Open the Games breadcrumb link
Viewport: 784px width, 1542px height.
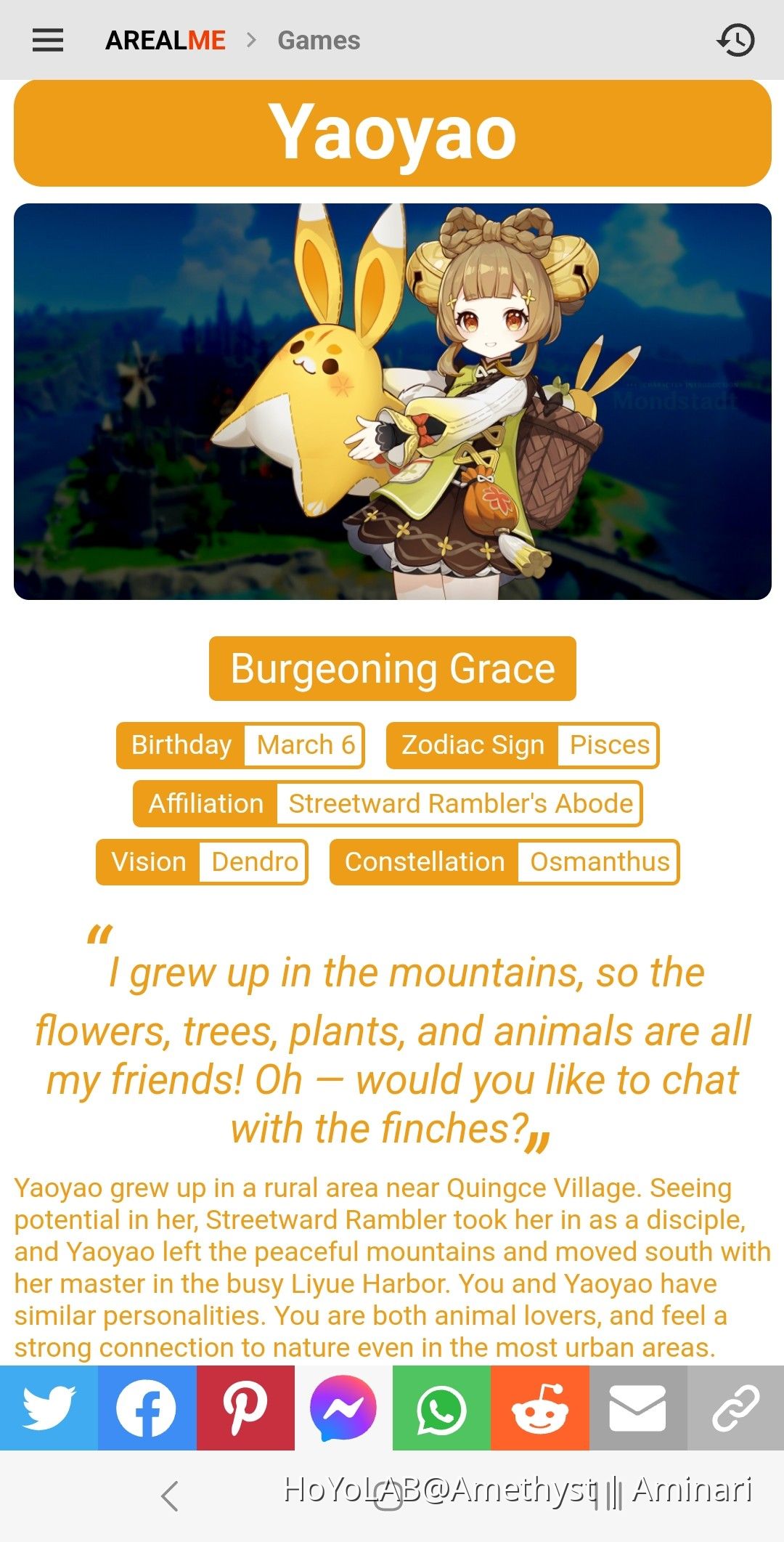tap(319, 40)
